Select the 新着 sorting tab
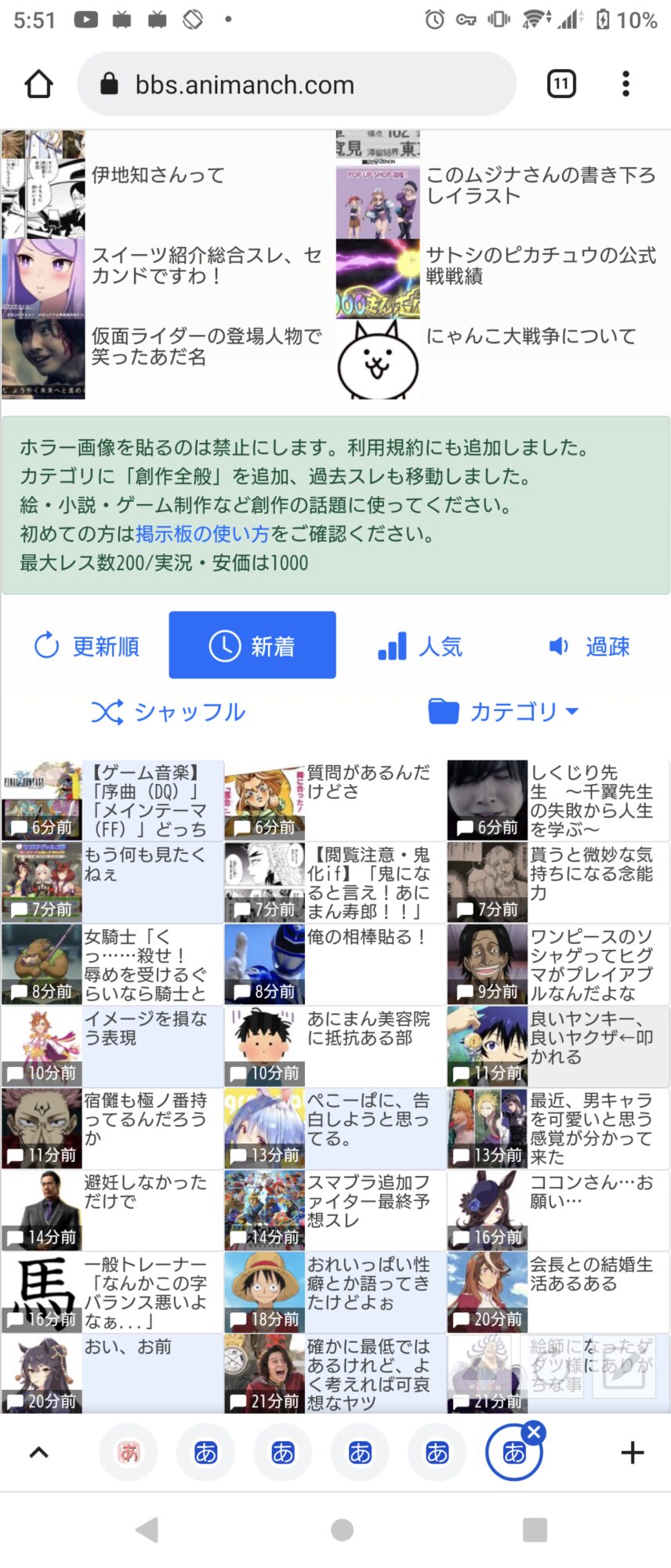The image size is (671, 1568). click(x=252, y=645)
